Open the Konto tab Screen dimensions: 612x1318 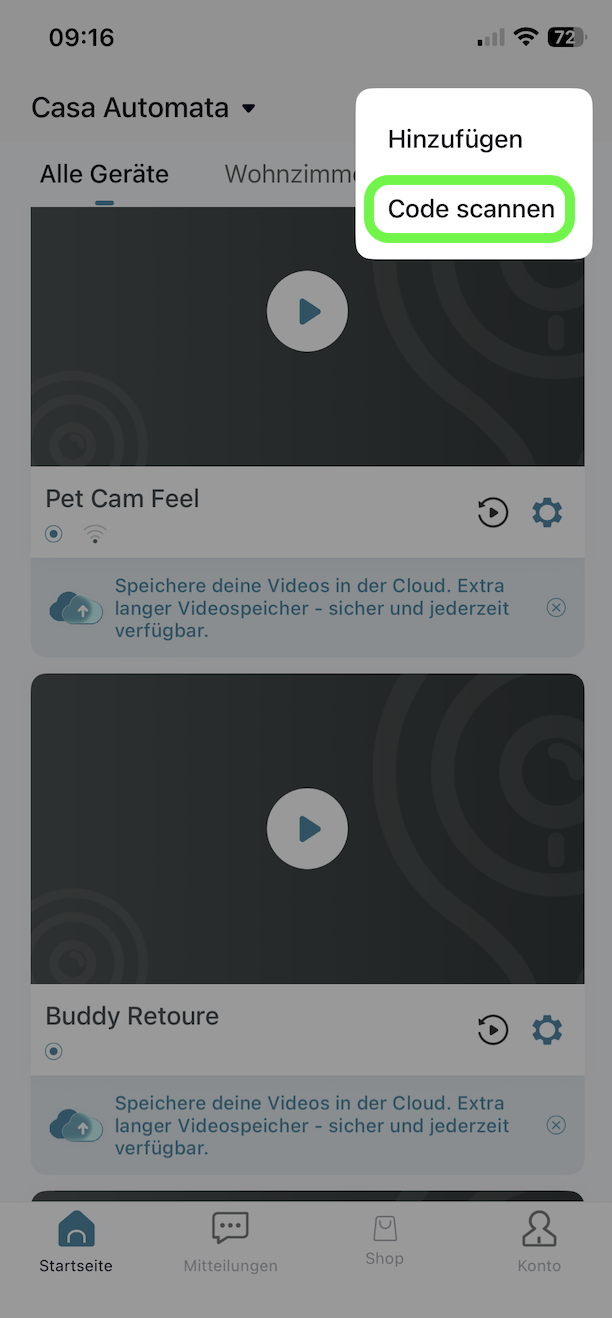click(x=539, y=1242)
